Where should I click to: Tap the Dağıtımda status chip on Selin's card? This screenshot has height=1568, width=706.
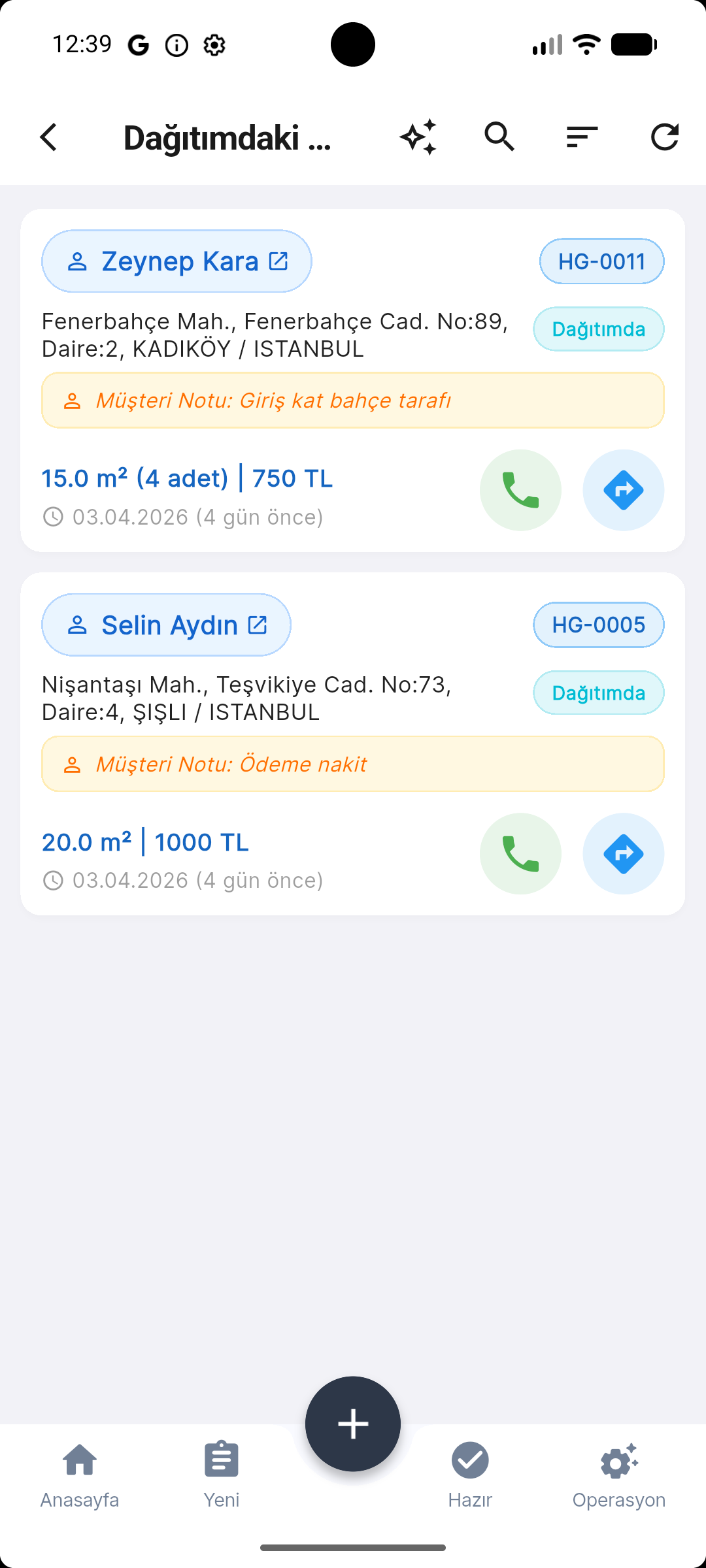pyautogui.click(x=598, y=692)
